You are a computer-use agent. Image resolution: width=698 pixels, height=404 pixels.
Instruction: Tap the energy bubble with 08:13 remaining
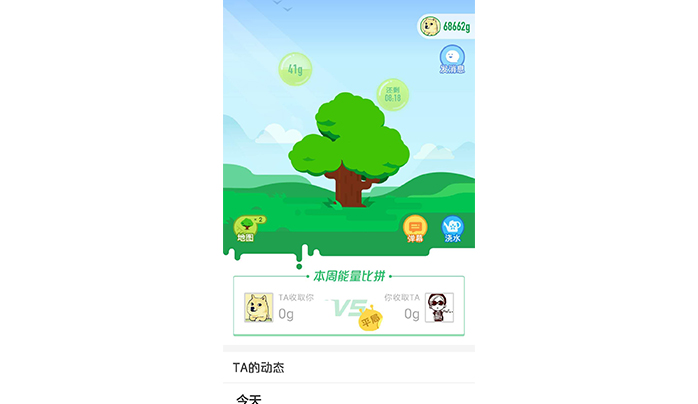(x=392, y=95)
